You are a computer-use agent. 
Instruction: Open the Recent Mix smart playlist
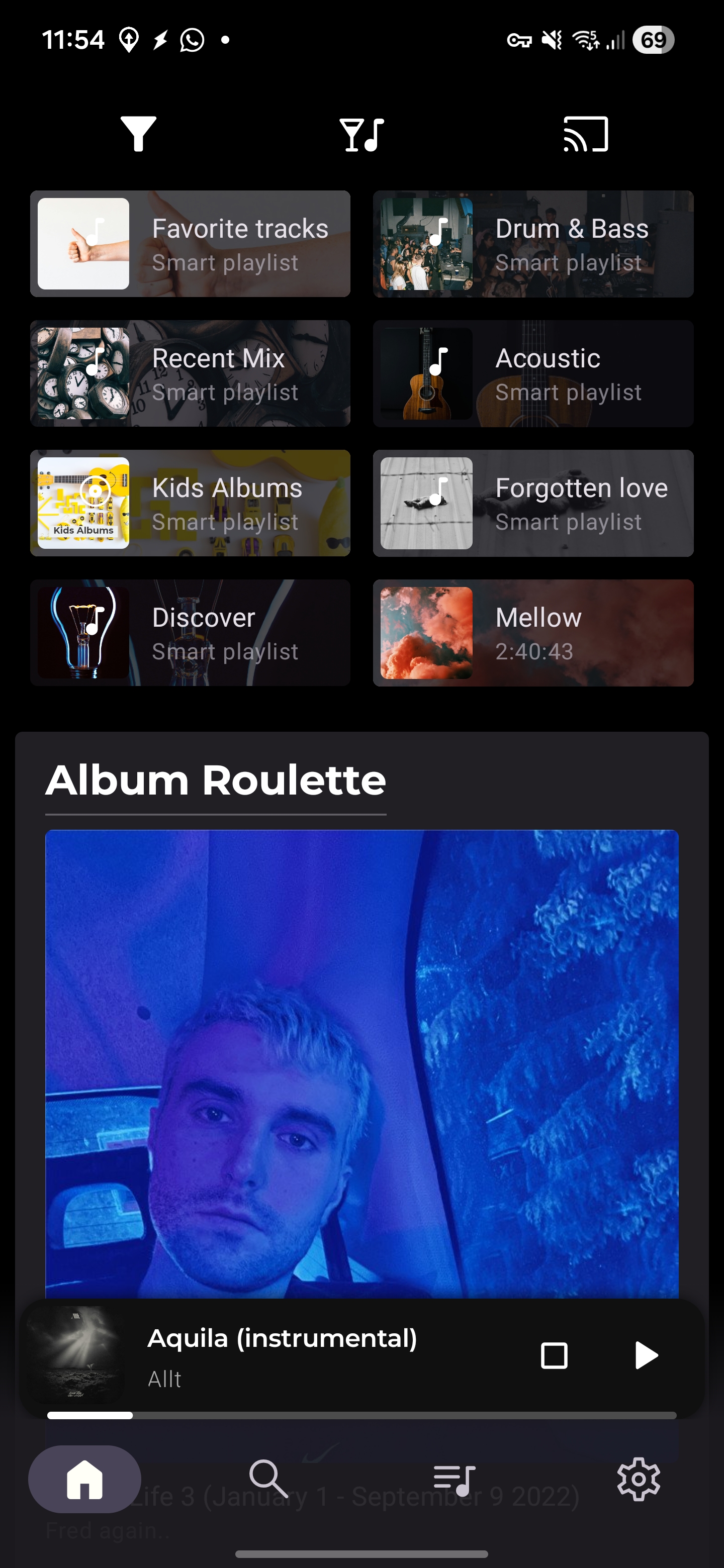[190, 374]
